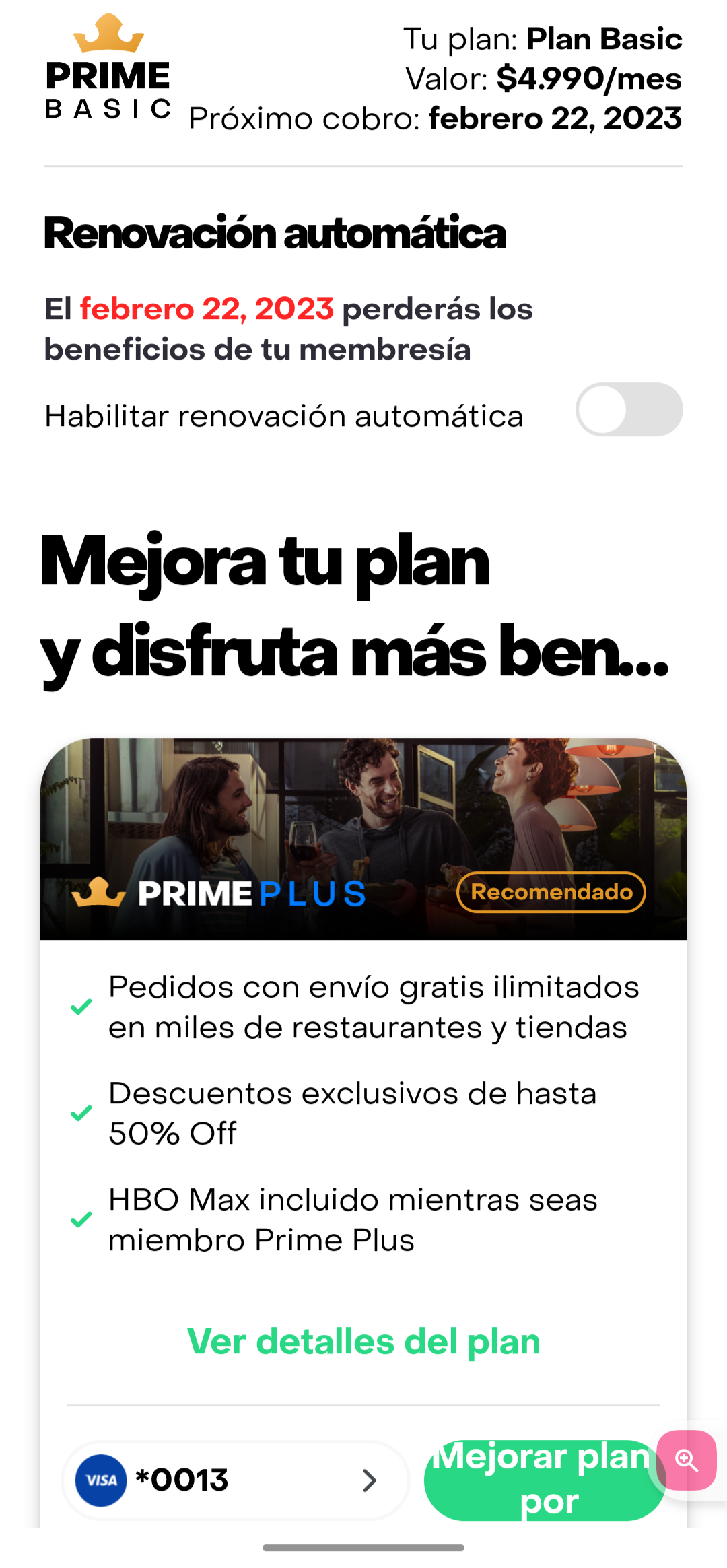Enable the automatic renewal switch
Viewport: 727px width, 1568px height.
(629, 409)
